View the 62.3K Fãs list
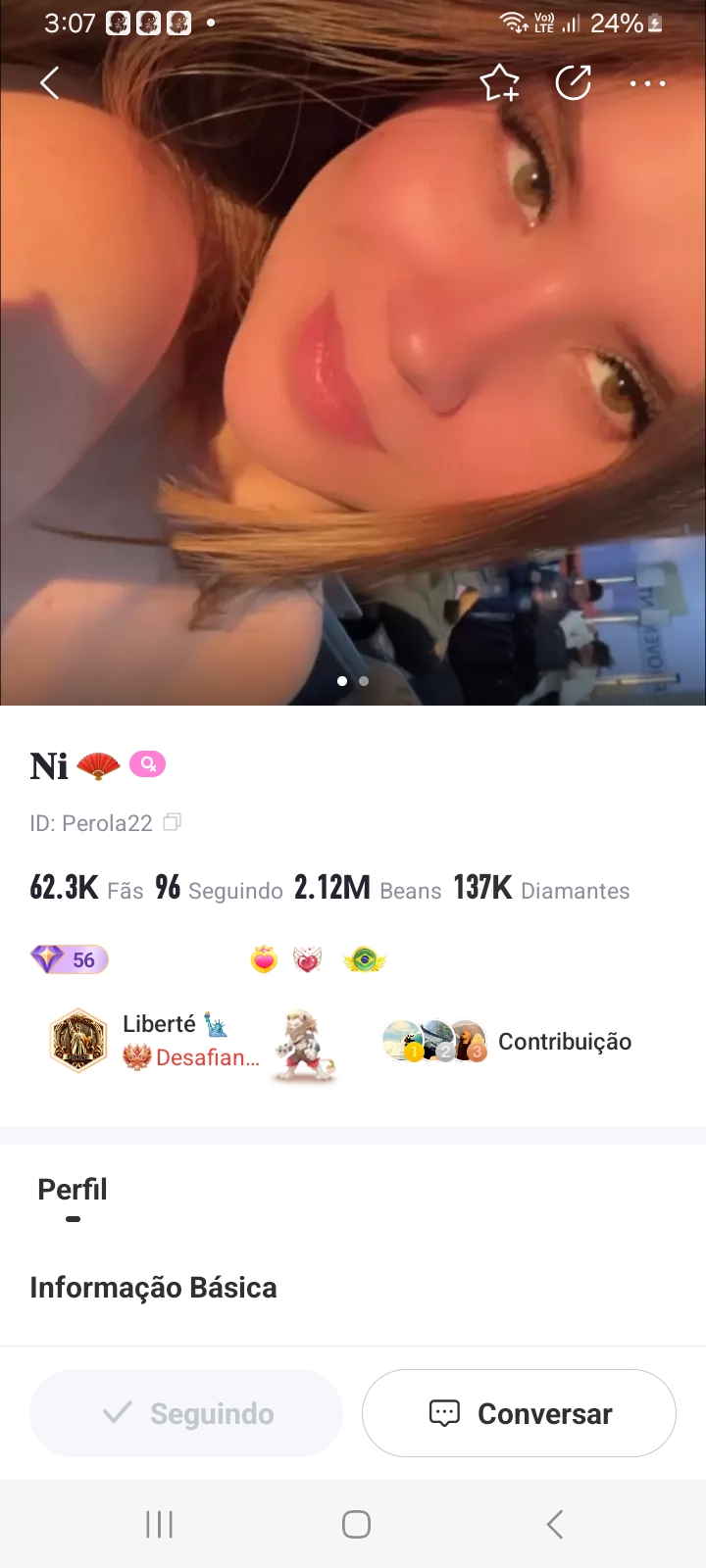706x1568 pixels. (x=86, y=889)
